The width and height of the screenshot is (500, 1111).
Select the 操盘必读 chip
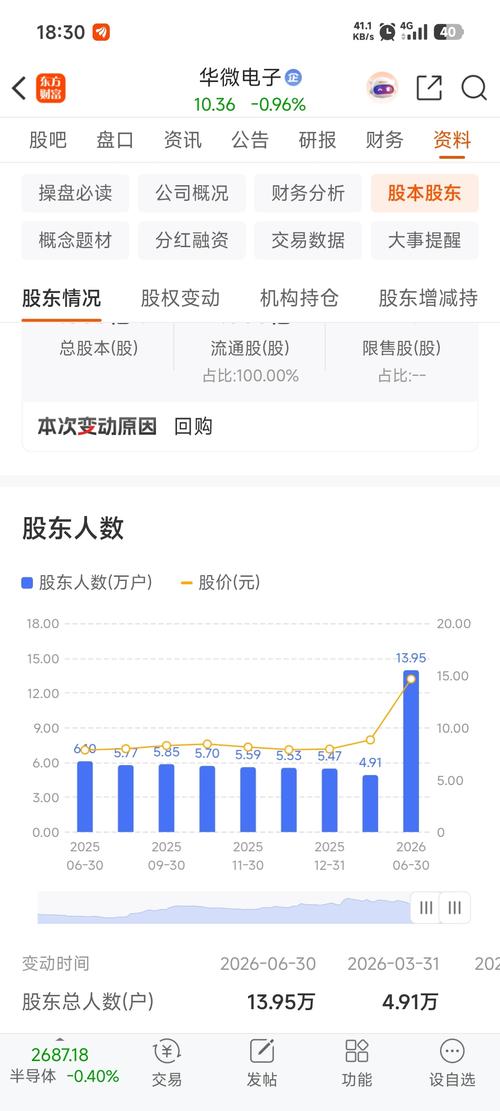(76, 193)
